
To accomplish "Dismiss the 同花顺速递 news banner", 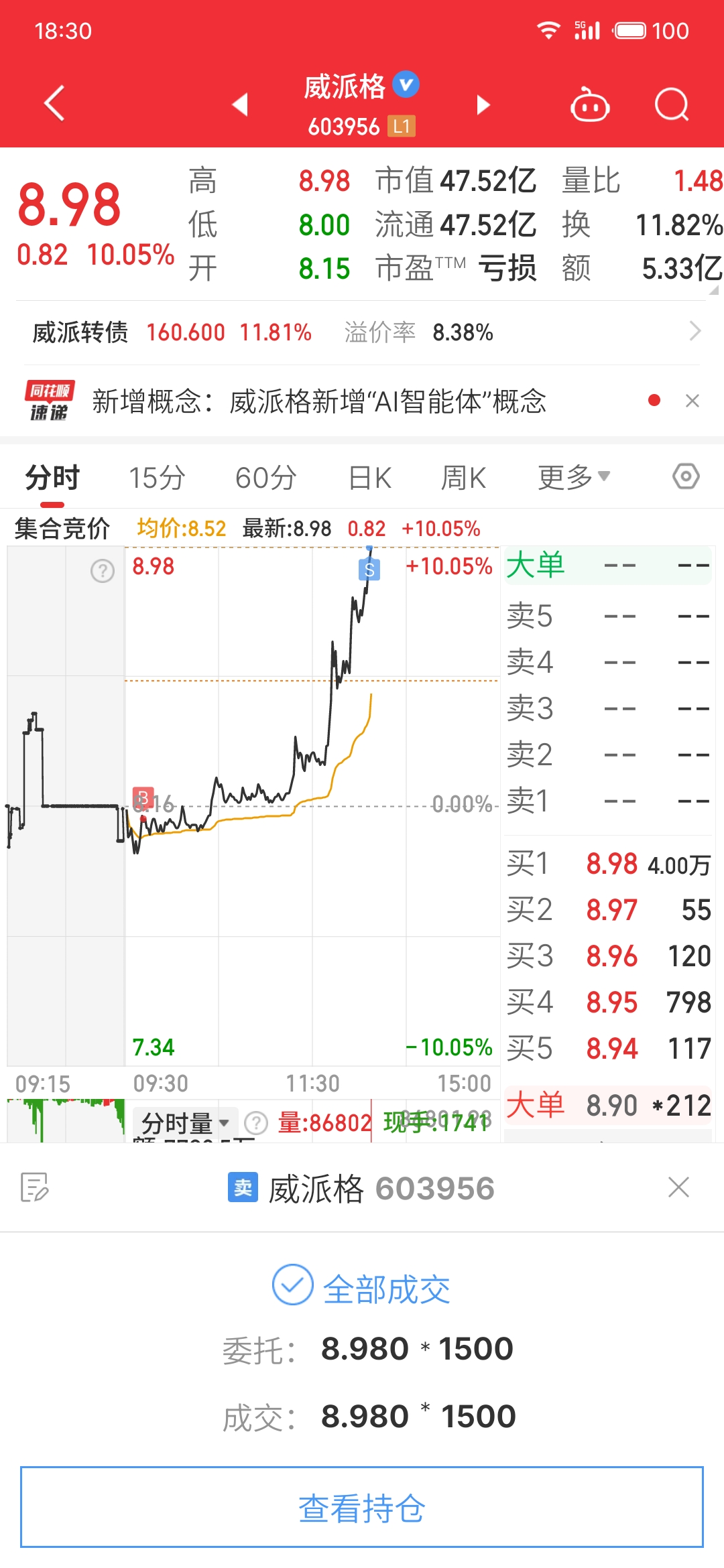I will pos(692,401).
